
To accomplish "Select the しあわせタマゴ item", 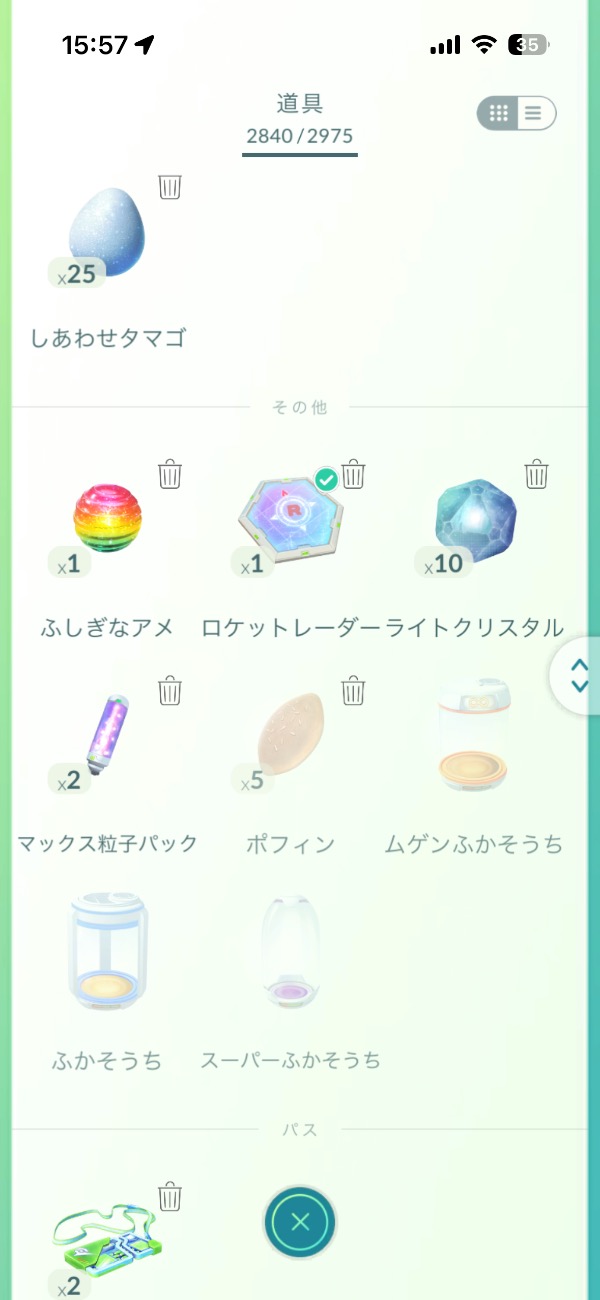I will pyautogui.click(x=106, y=236).
